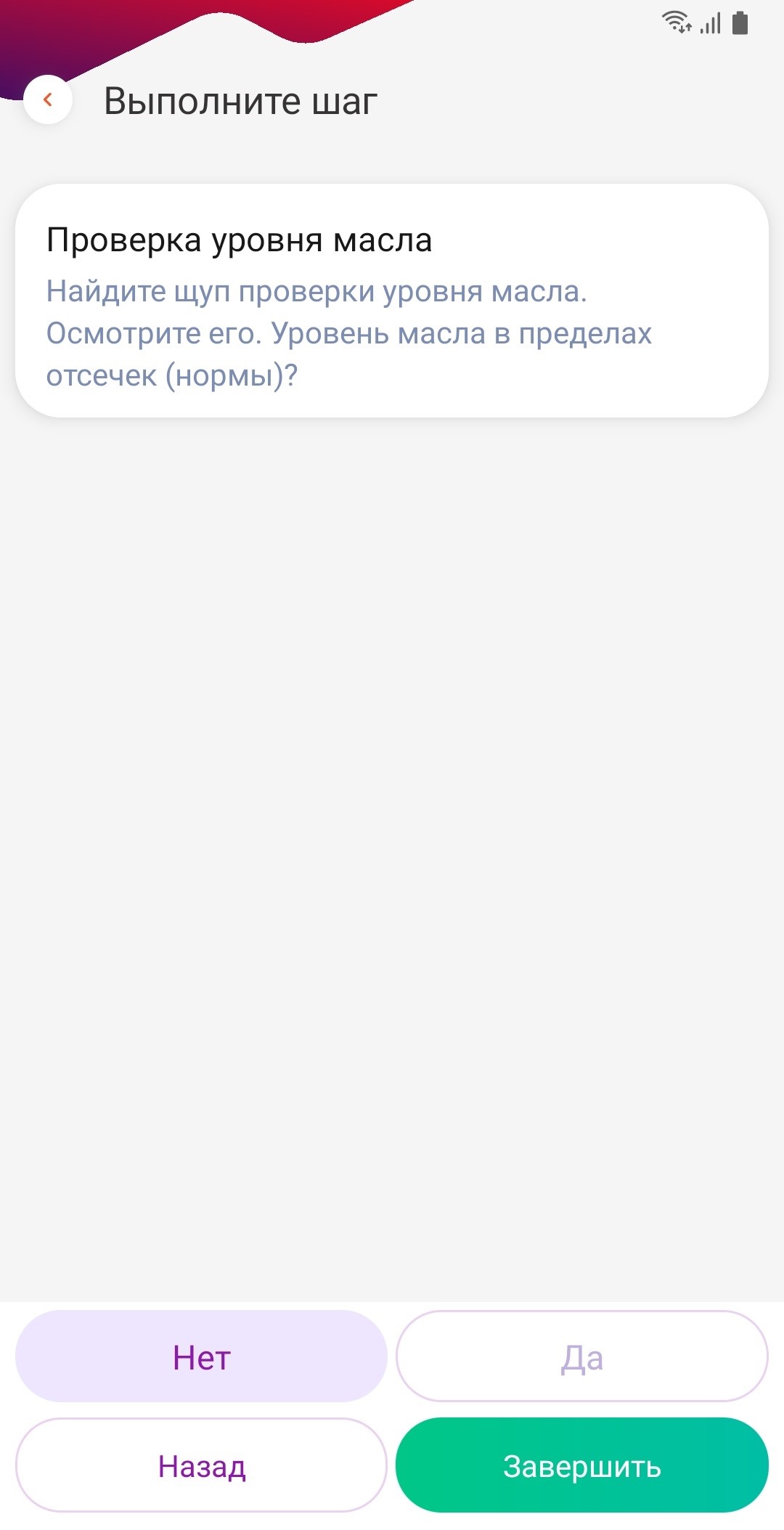Answer Нет to the oil level question
The width and height of the screenshot is (784, 1530).
click(201, 1356)
